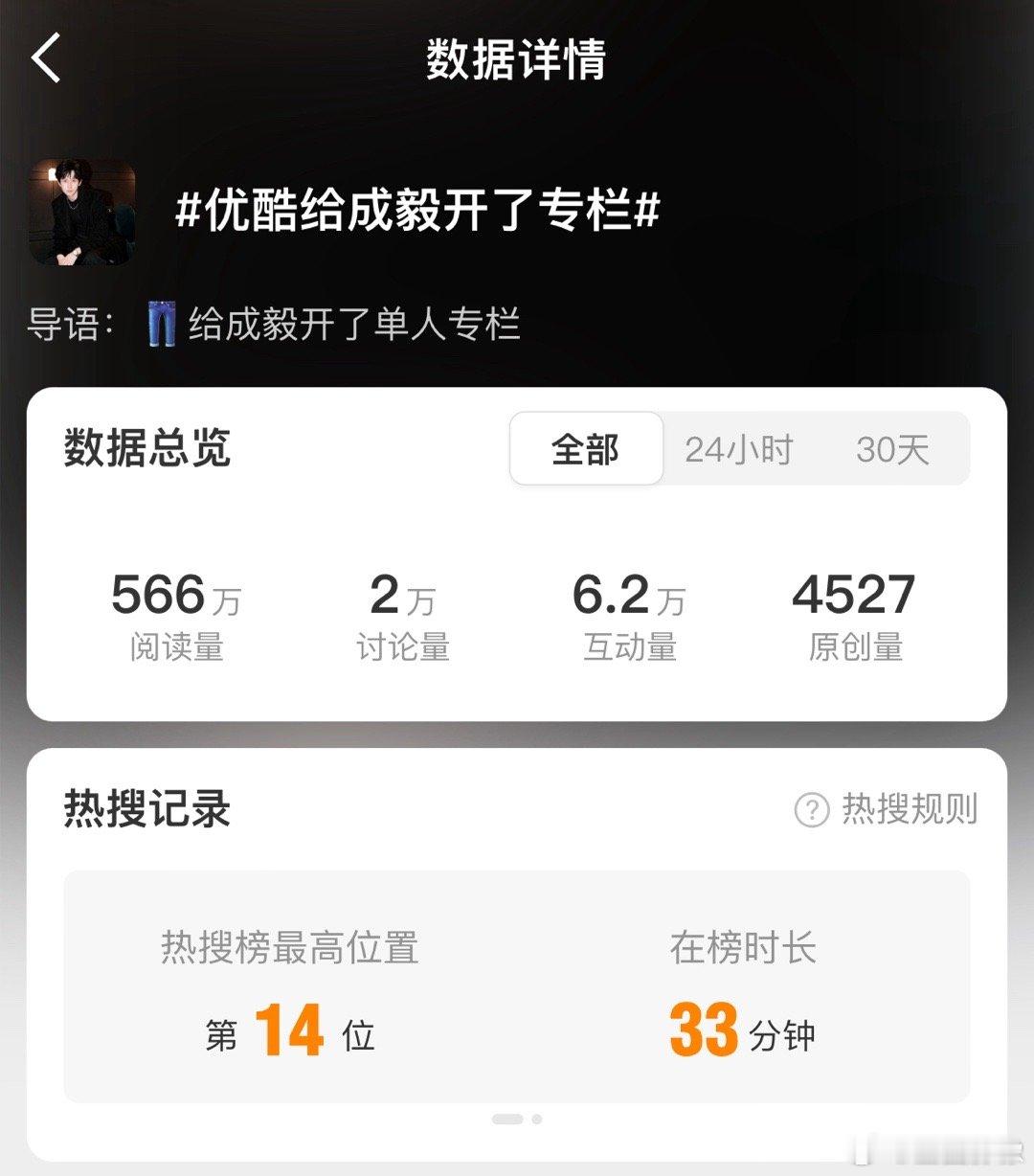Switch to the 24小时 data view
The height and width of the screenshot is (1176, 1034).
tap(738, 447)
